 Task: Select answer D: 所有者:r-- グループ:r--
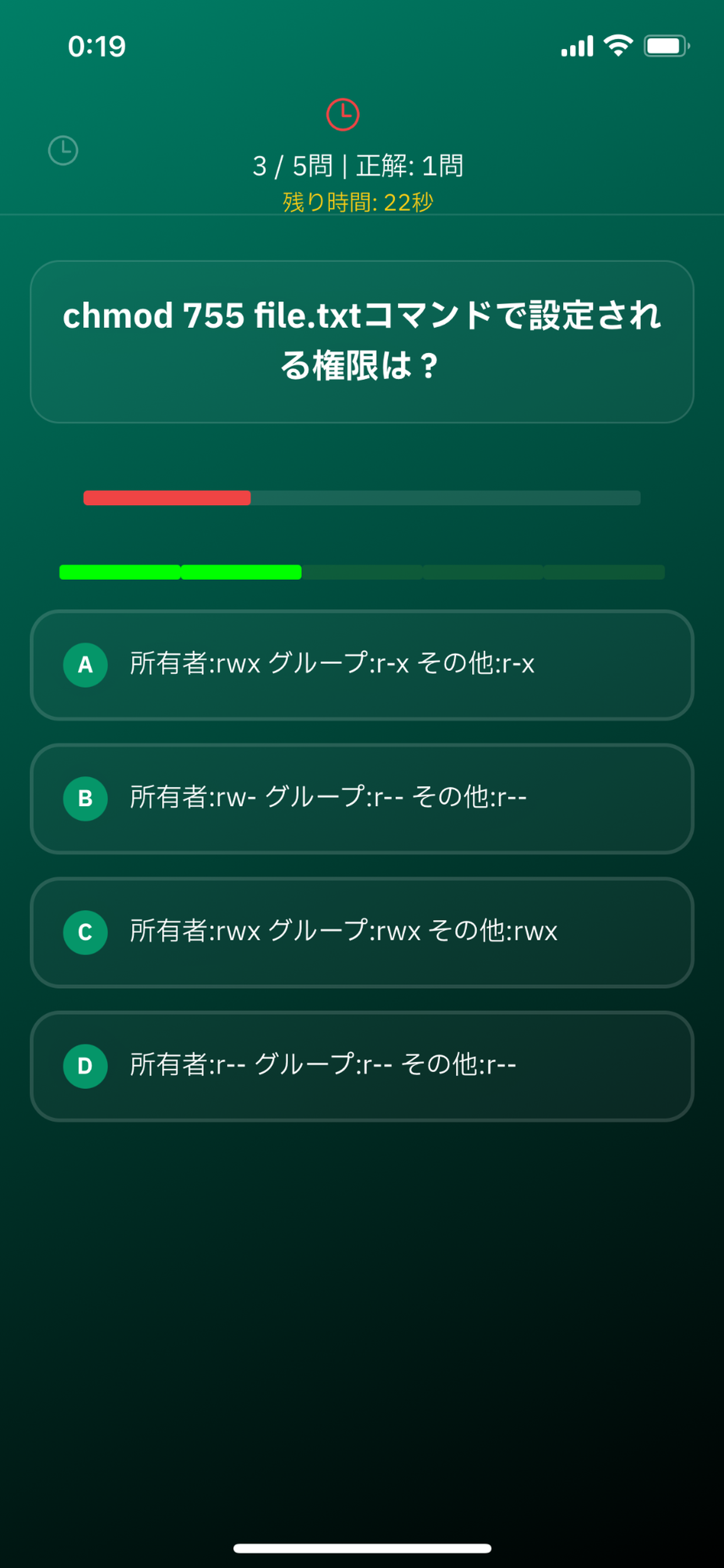(x=361, y=1066)
